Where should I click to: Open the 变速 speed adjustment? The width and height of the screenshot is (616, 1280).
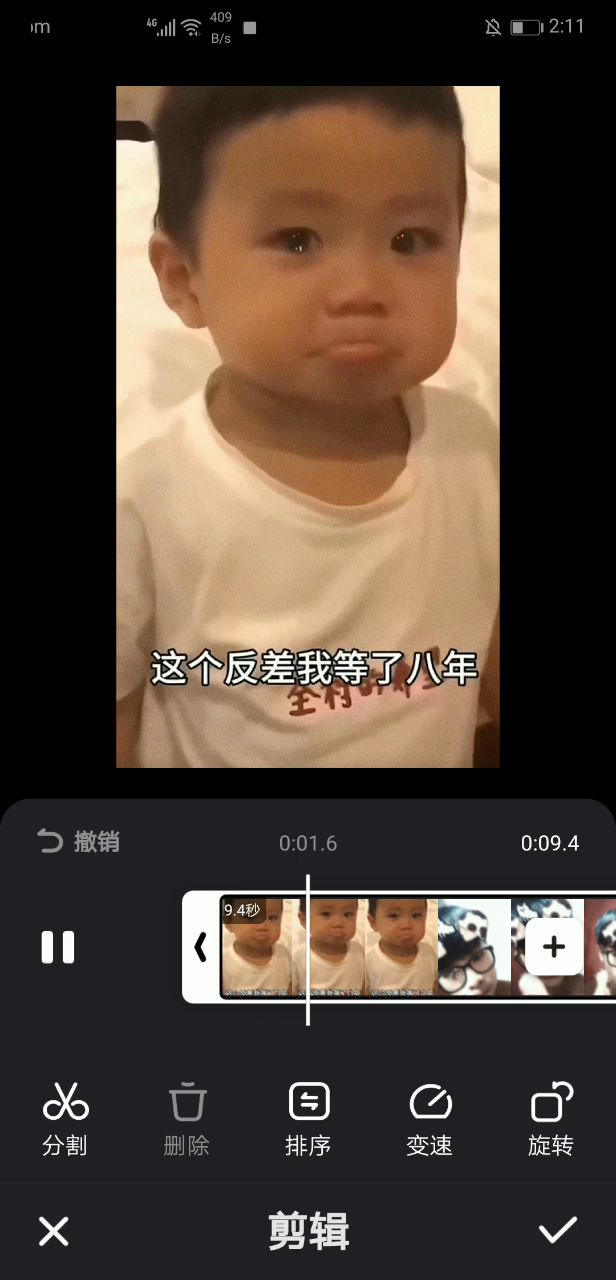430,1118
